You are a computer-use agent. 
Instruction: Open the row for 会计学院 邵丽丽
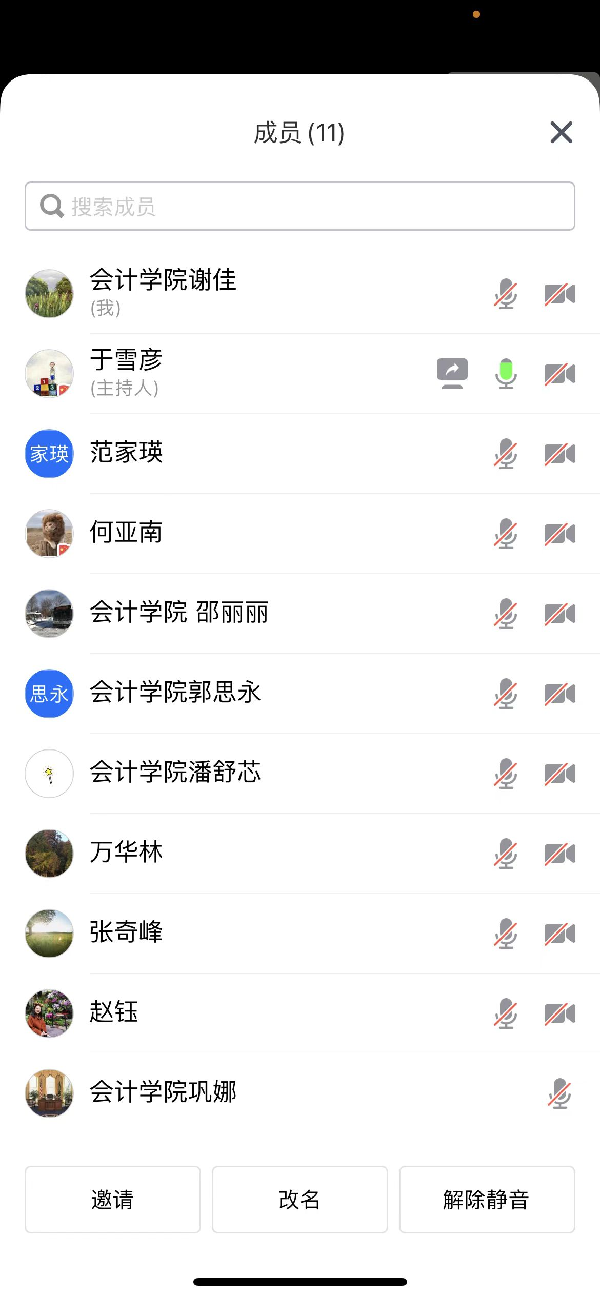pos(179,613)
